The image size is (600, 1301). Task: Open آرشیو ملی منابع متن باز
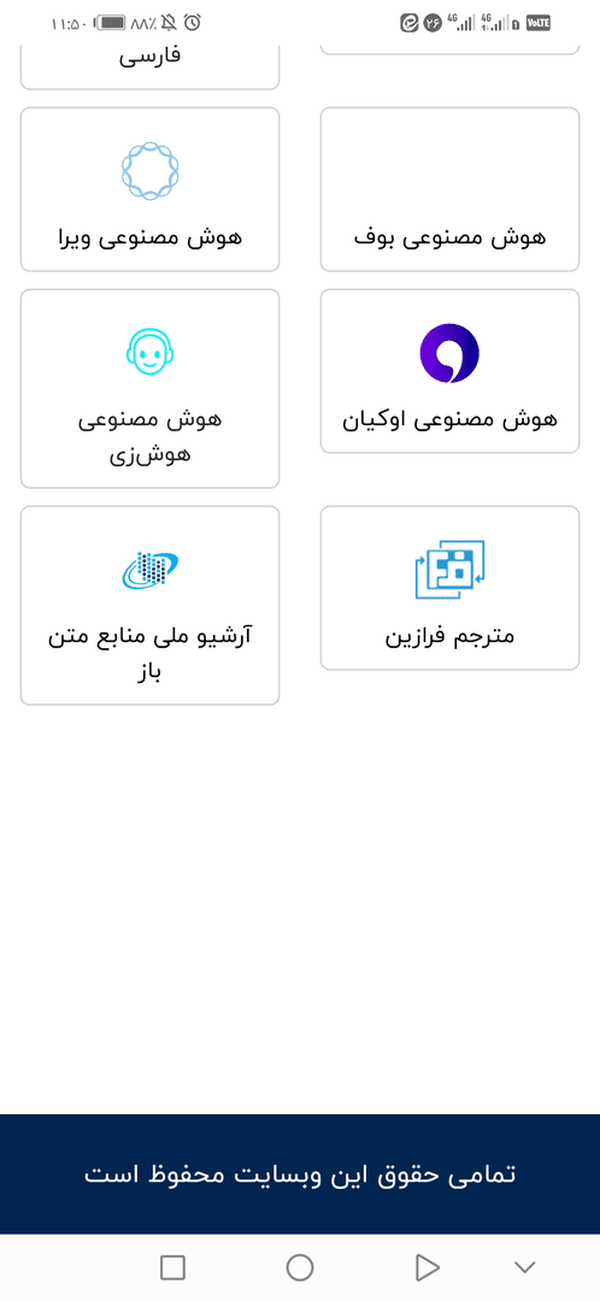(x=150, y=605)
